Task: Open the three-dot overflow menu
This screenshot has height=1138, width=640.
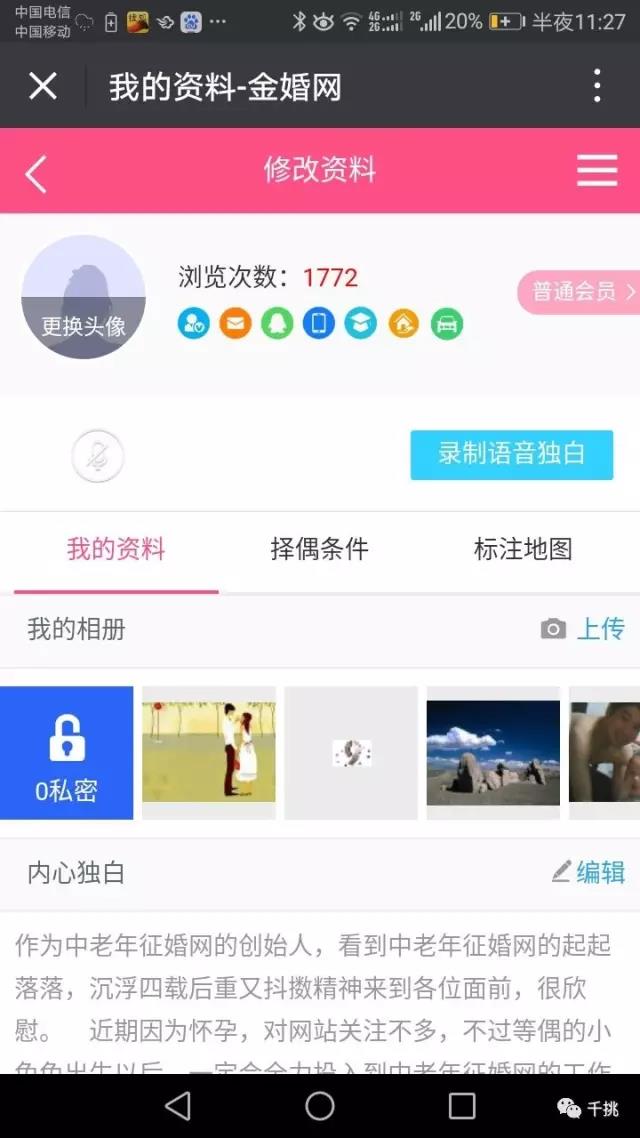Action: click(597, 86)
